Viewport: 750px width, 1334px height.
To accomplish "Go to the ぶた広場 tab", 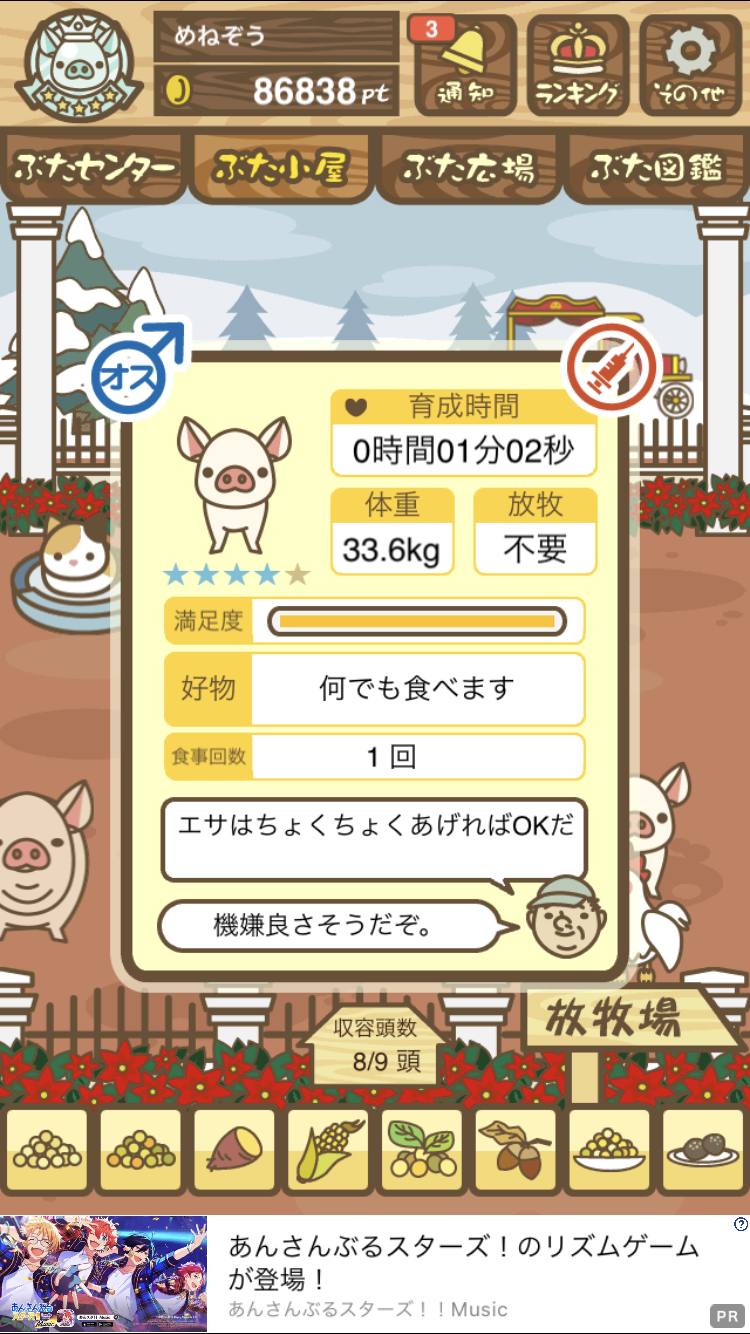I will (468, 168).
